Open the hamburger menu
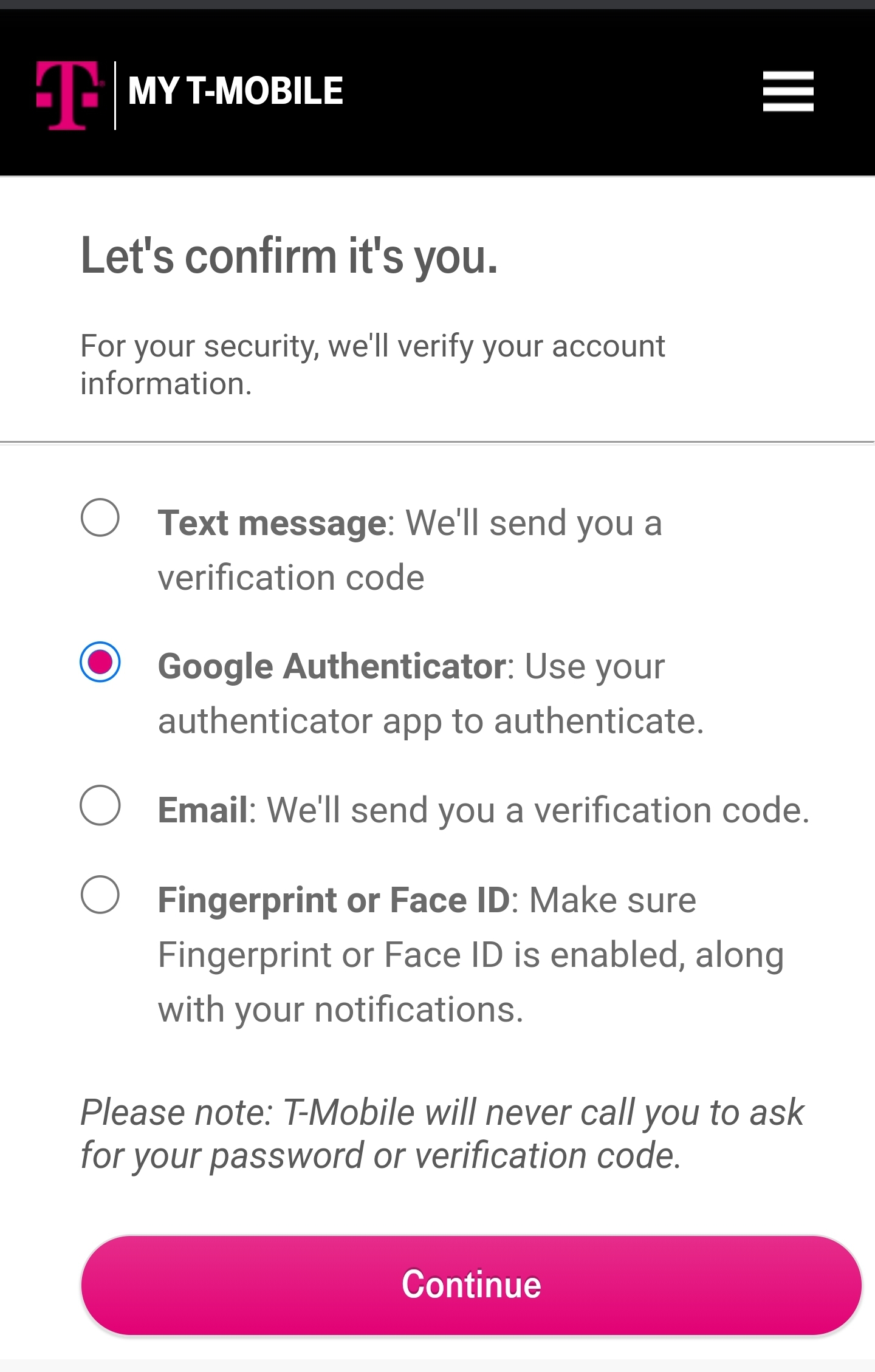The width and height of the screenshot is (875, 1372). (787, 91)
